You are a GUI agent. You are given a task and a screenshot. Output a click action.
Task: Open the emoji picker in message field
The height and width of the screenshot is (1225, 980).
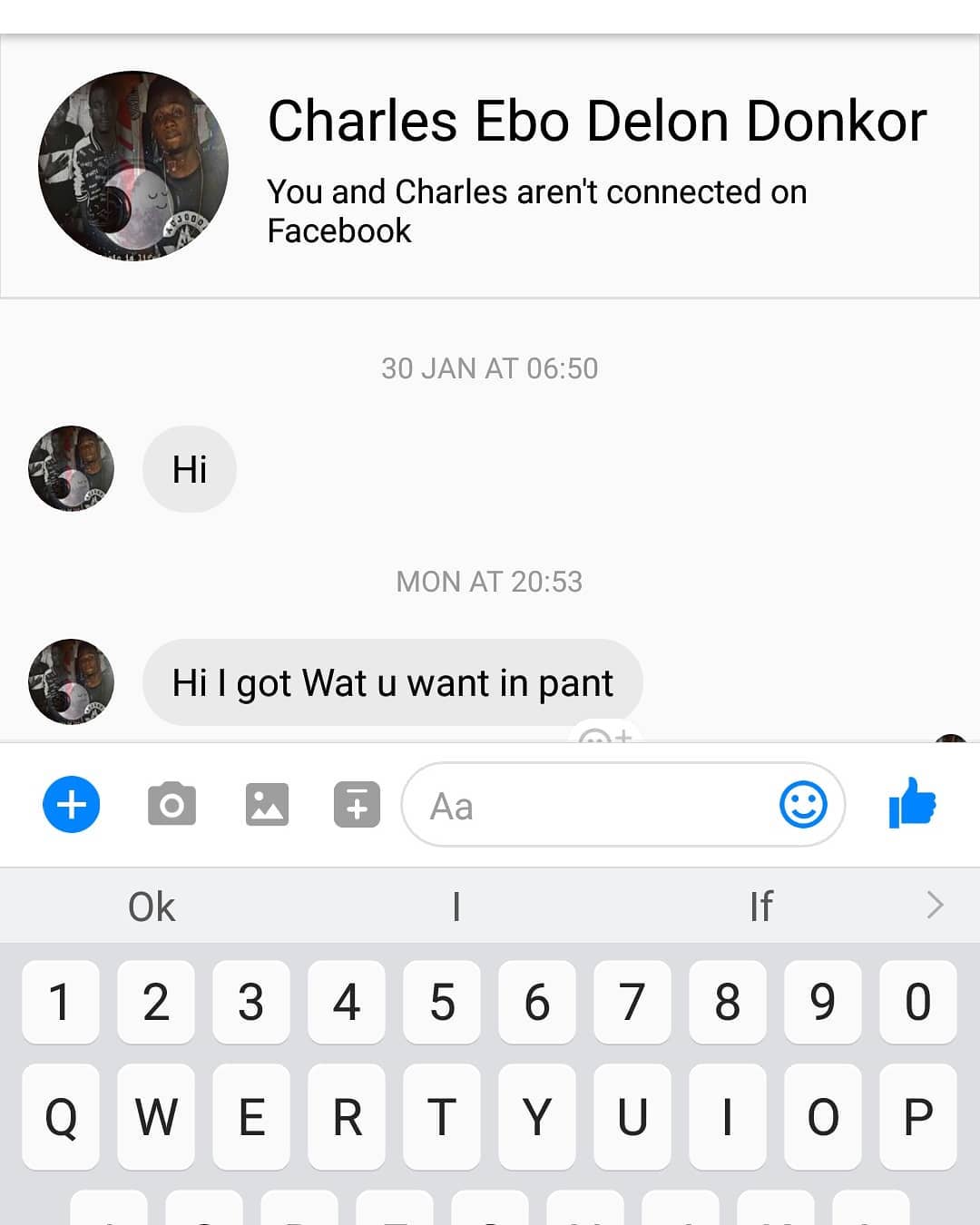(x=803, y=805)
